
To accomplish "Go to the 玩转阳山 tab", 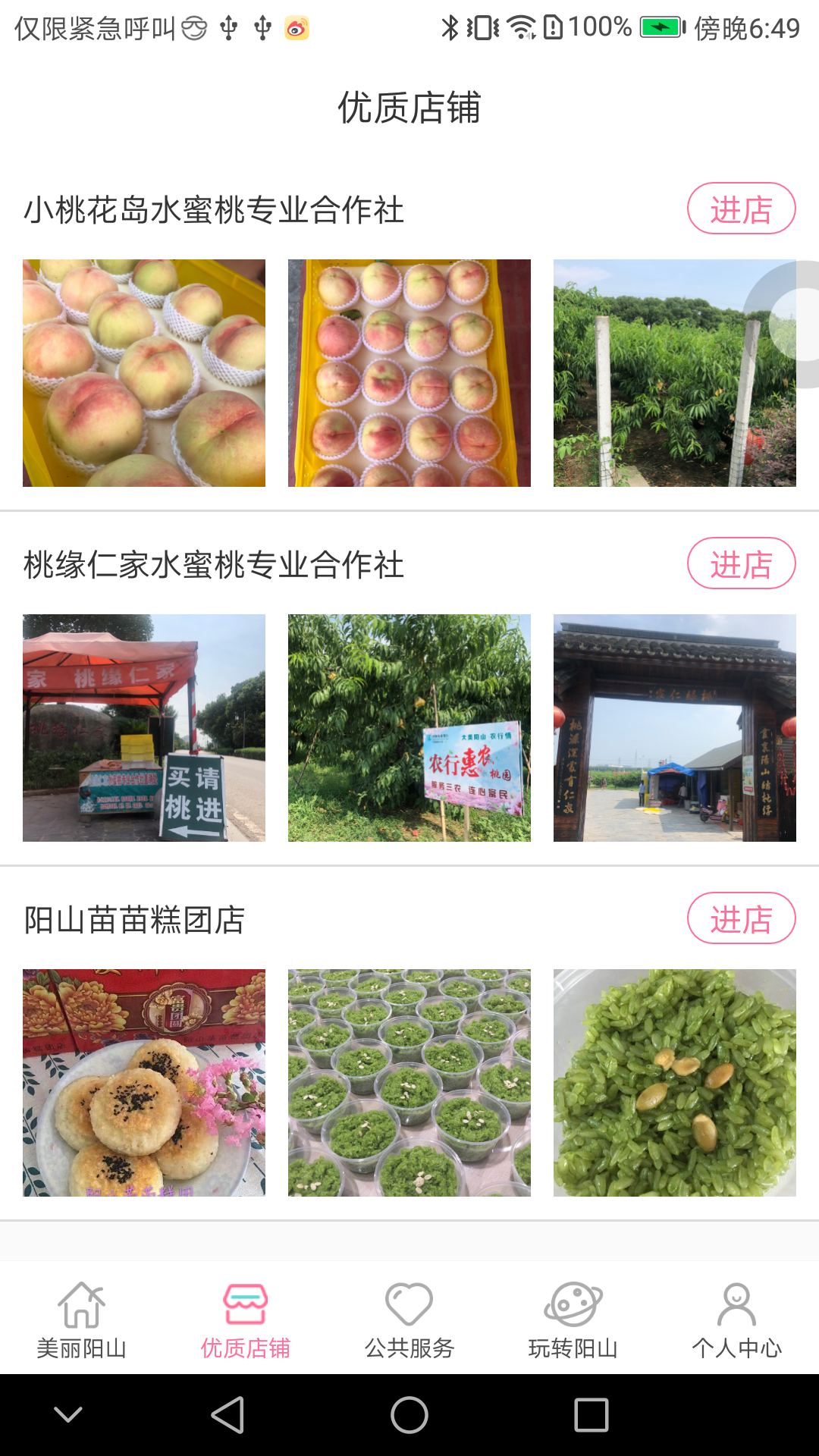I will tap(573, 1319).
